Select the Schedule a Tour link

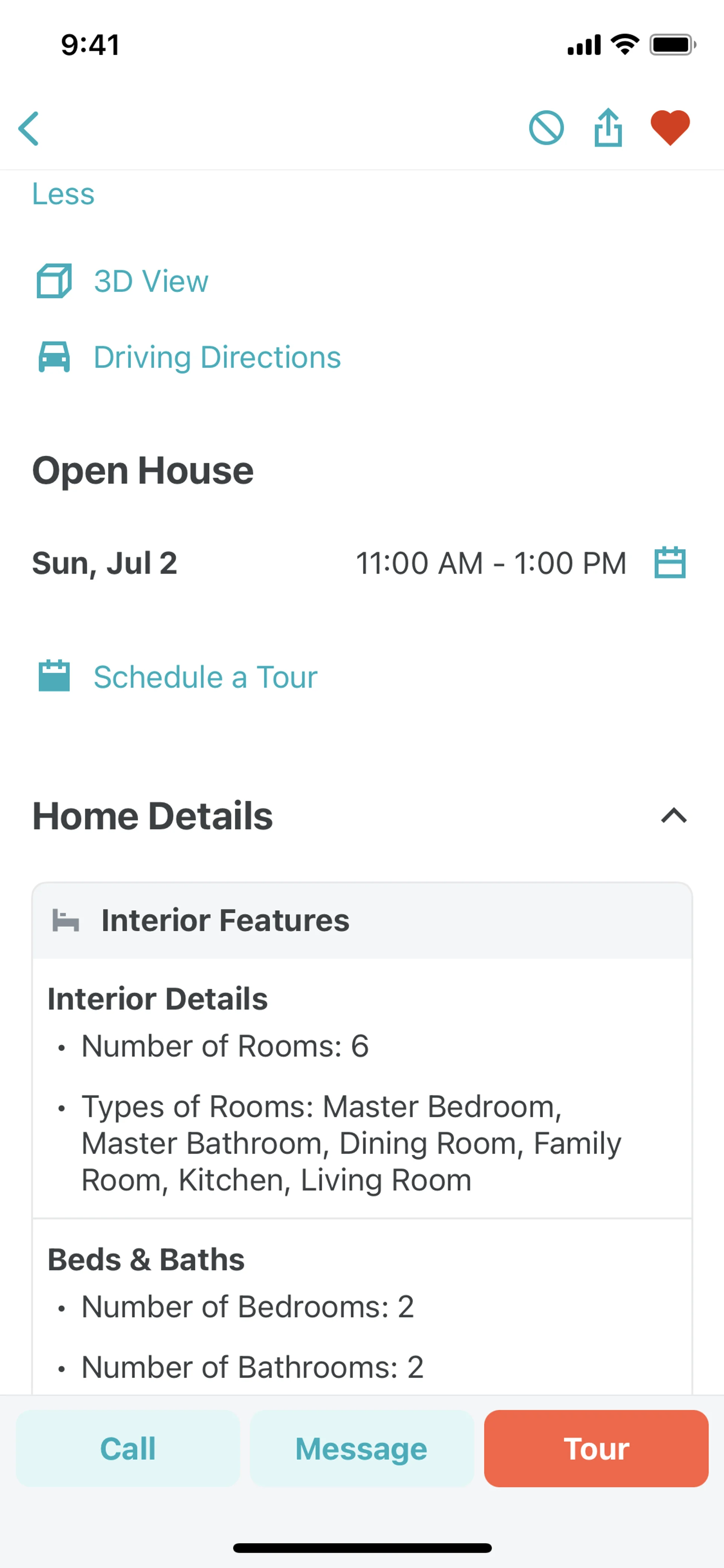205,677
